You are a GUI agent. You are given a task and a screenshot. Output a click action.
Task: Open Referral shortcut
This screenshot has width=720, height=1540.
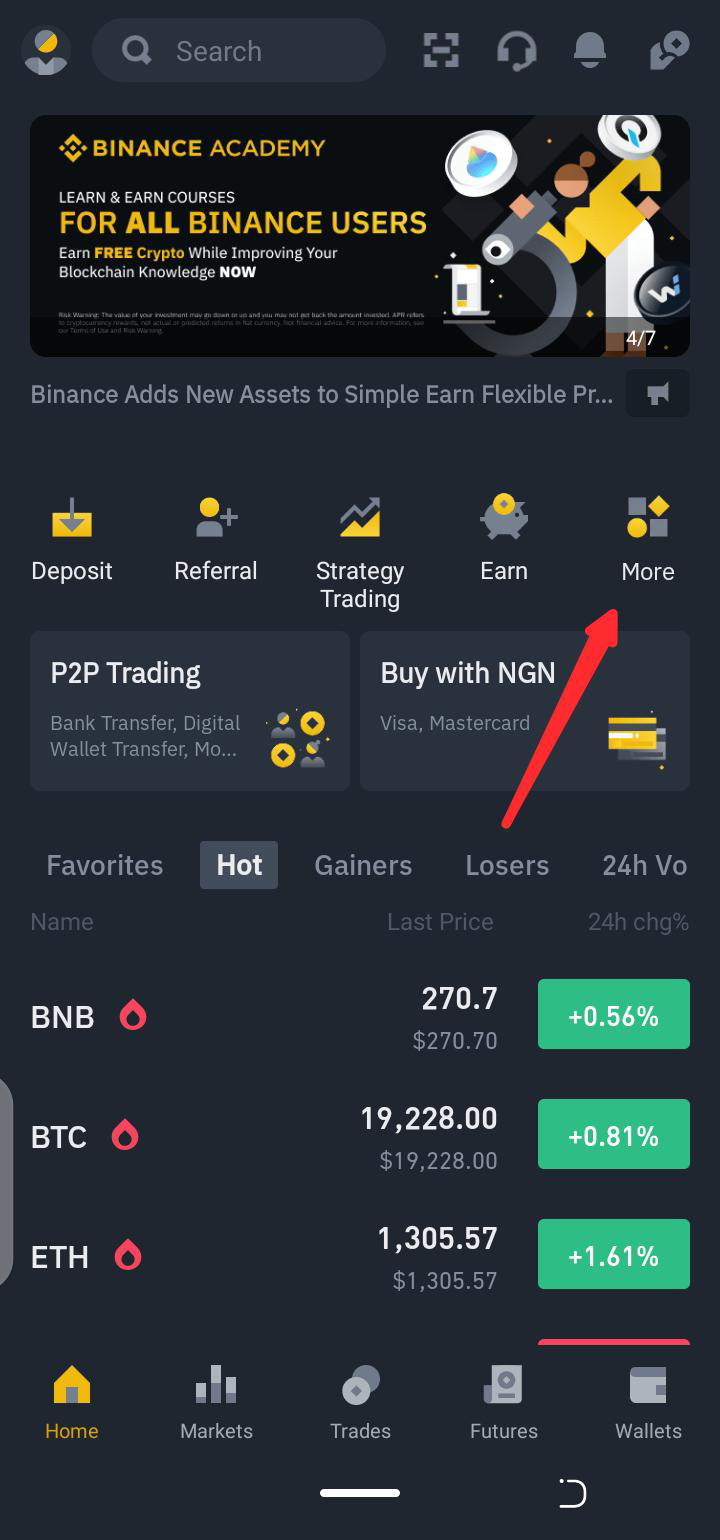coord(216,541)
